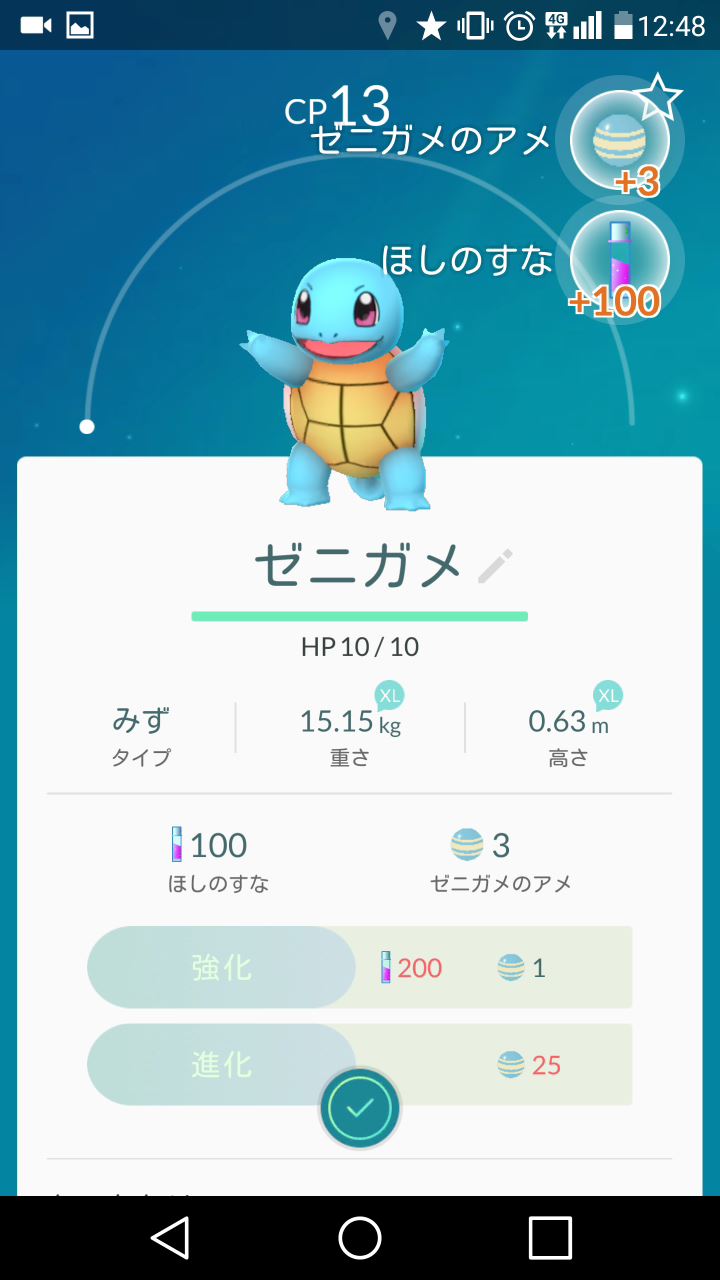Tap the 進化 evolve button
Viewport: 720px width, 1280px height.
[x=221, y=1062]
